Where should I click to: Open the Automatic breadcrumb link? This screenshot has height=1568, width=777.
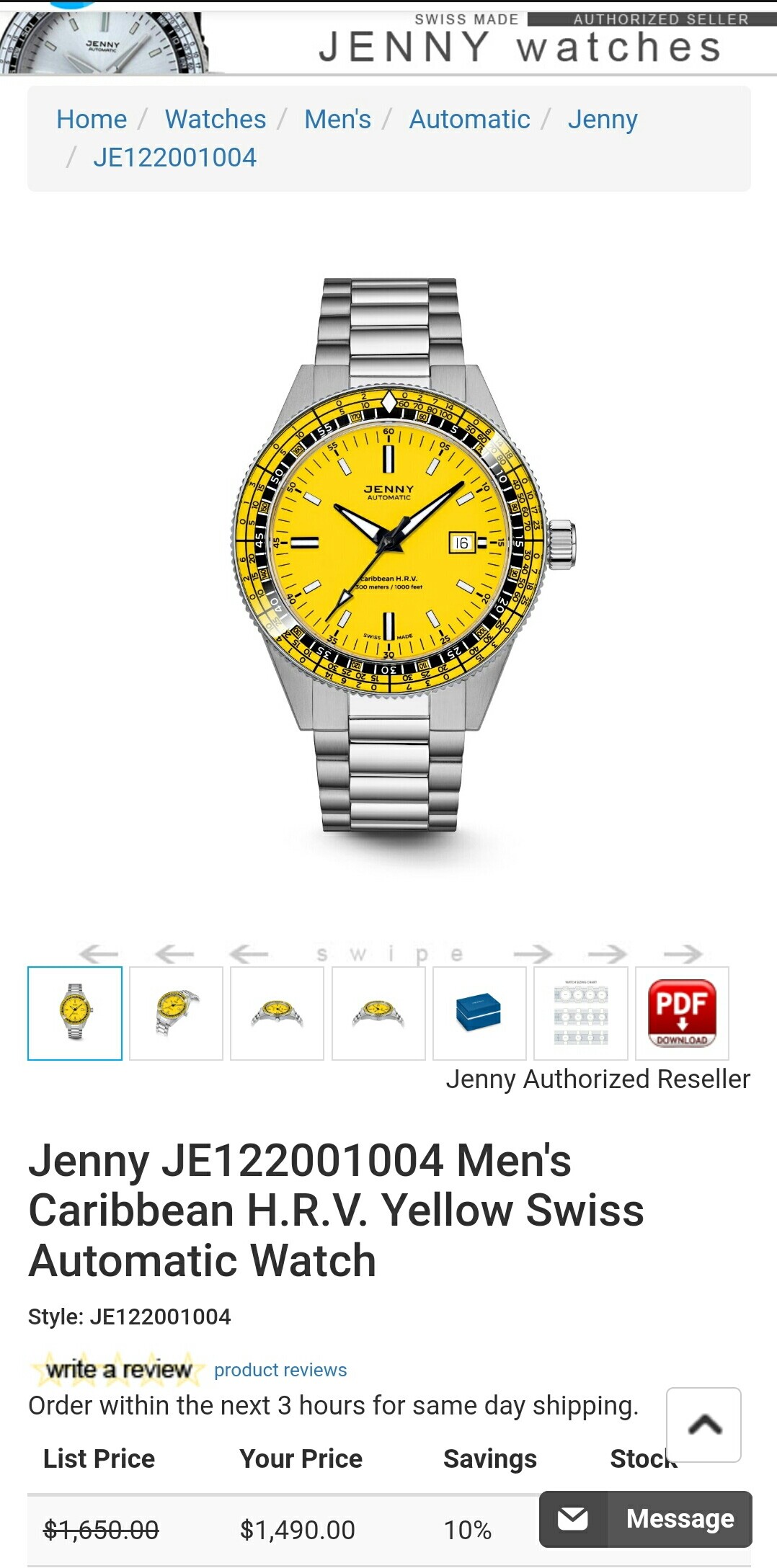click(469, 120)
